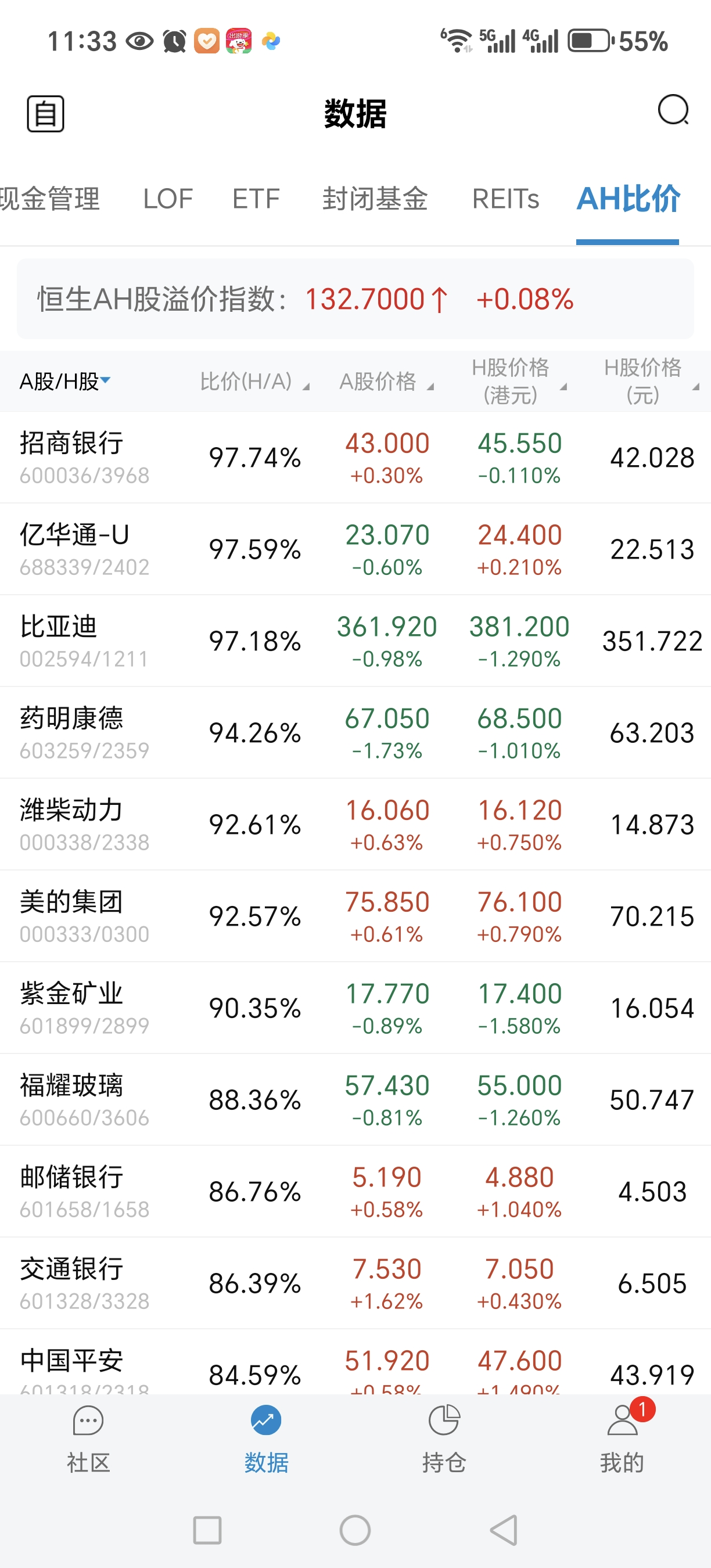Open the 自选 watchlist icon
Image resolution: width=711 pixels, height=1568 pixels.
click(x=46, y=114)
